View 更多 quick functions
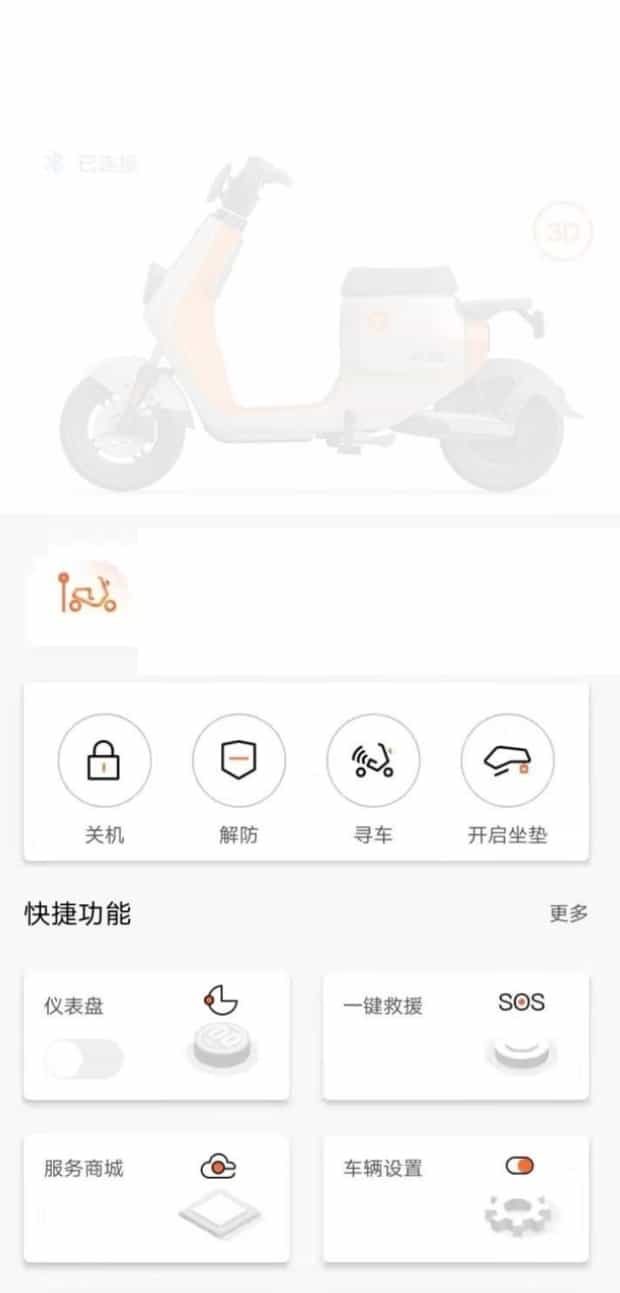 coord(568,913)
